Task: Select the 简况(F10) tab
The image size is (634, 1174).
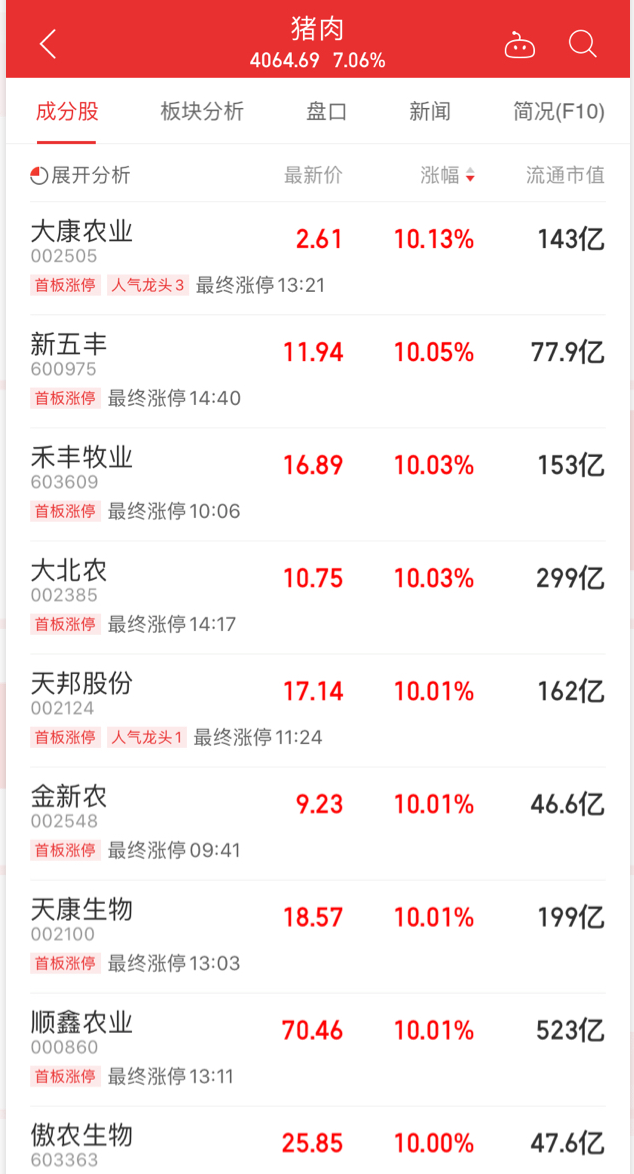Action: click(559, 111)
